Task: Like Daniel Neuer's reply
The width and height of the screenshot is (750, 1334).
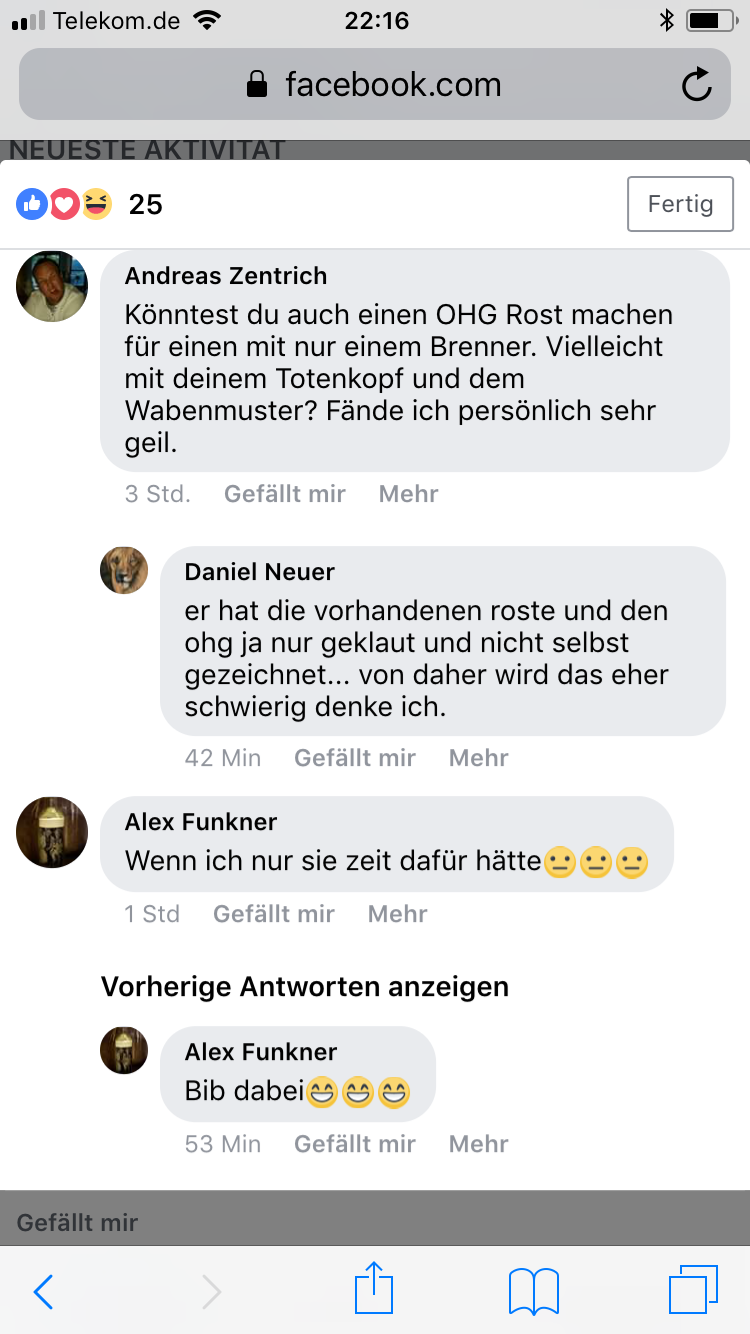Action: point(354,758)
